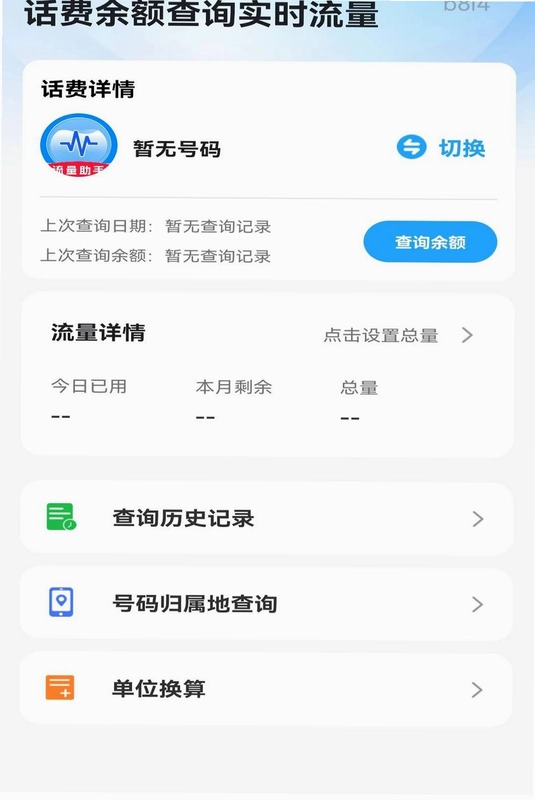This screenshot has height=800, width=535.
Task: Open 单位换算 converter
Action: [267, 689]
